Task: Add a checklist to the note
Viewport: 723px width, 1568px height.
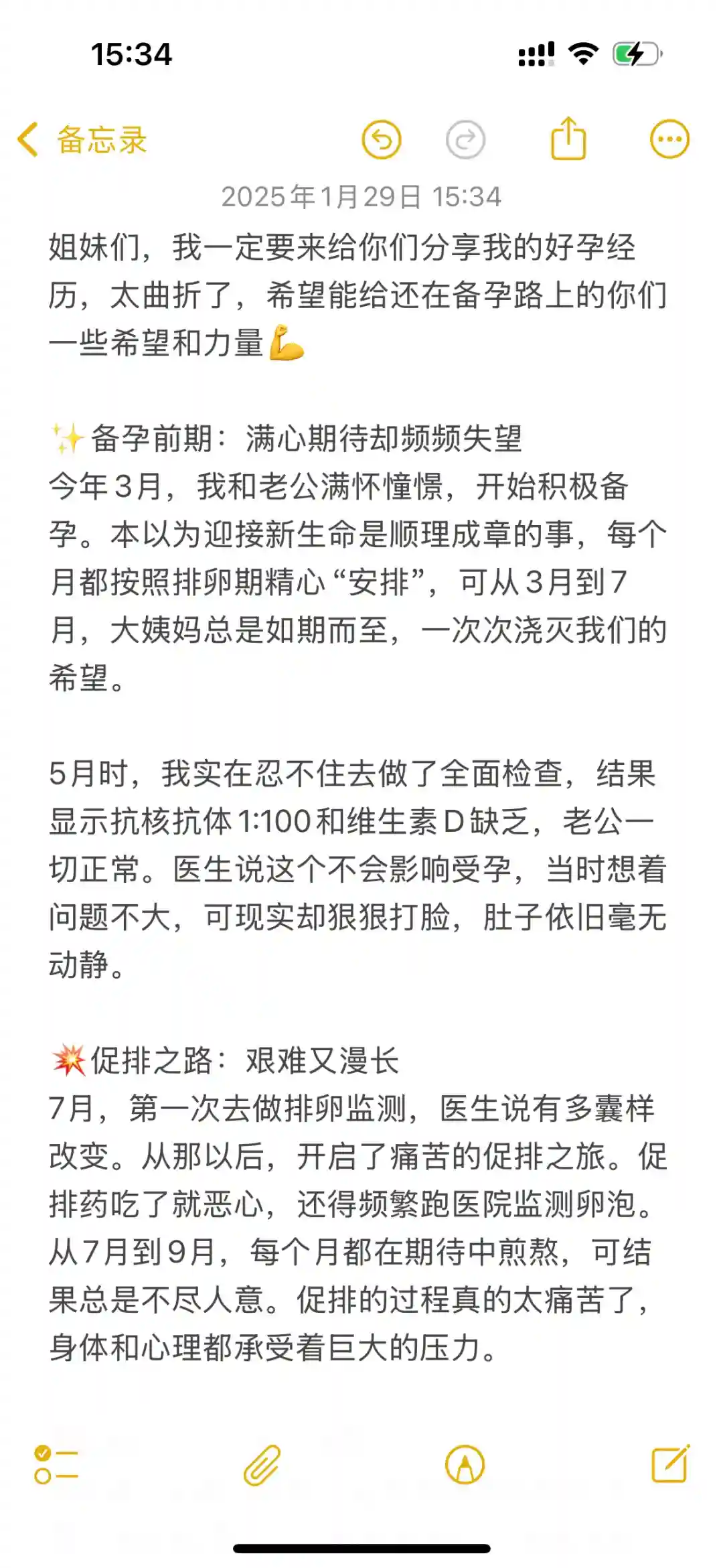Action: [x=56, y=1465]
